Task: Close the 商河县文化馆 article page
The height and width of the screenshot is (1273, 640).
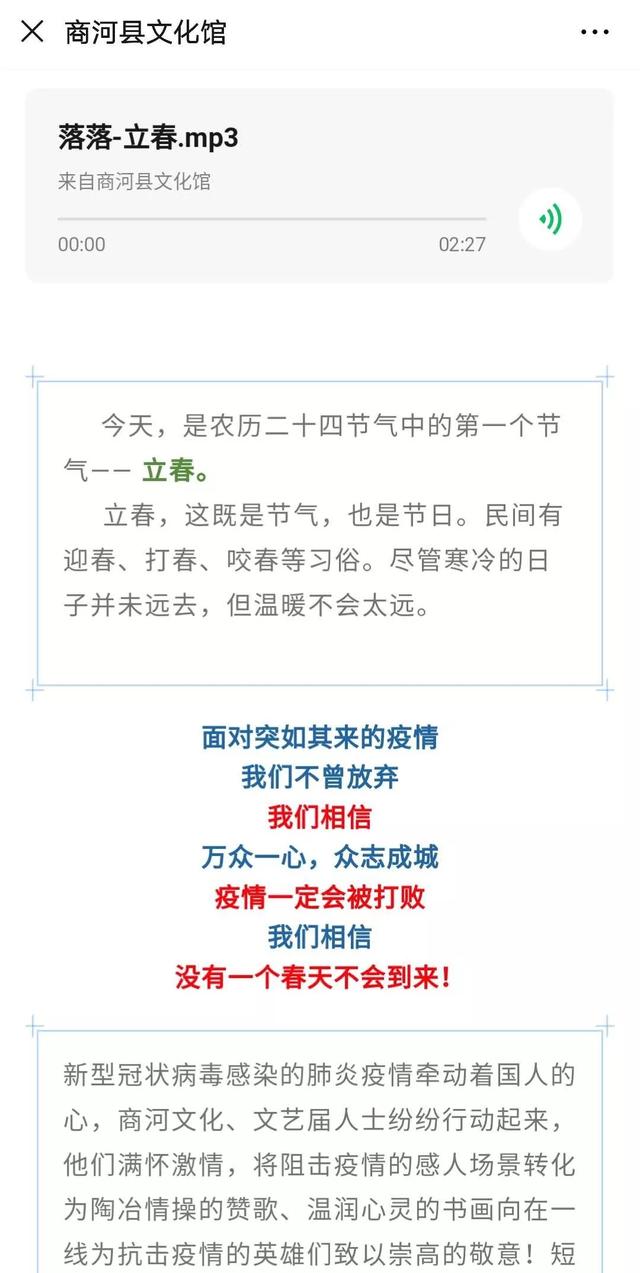Action: [x=32, y=31]
